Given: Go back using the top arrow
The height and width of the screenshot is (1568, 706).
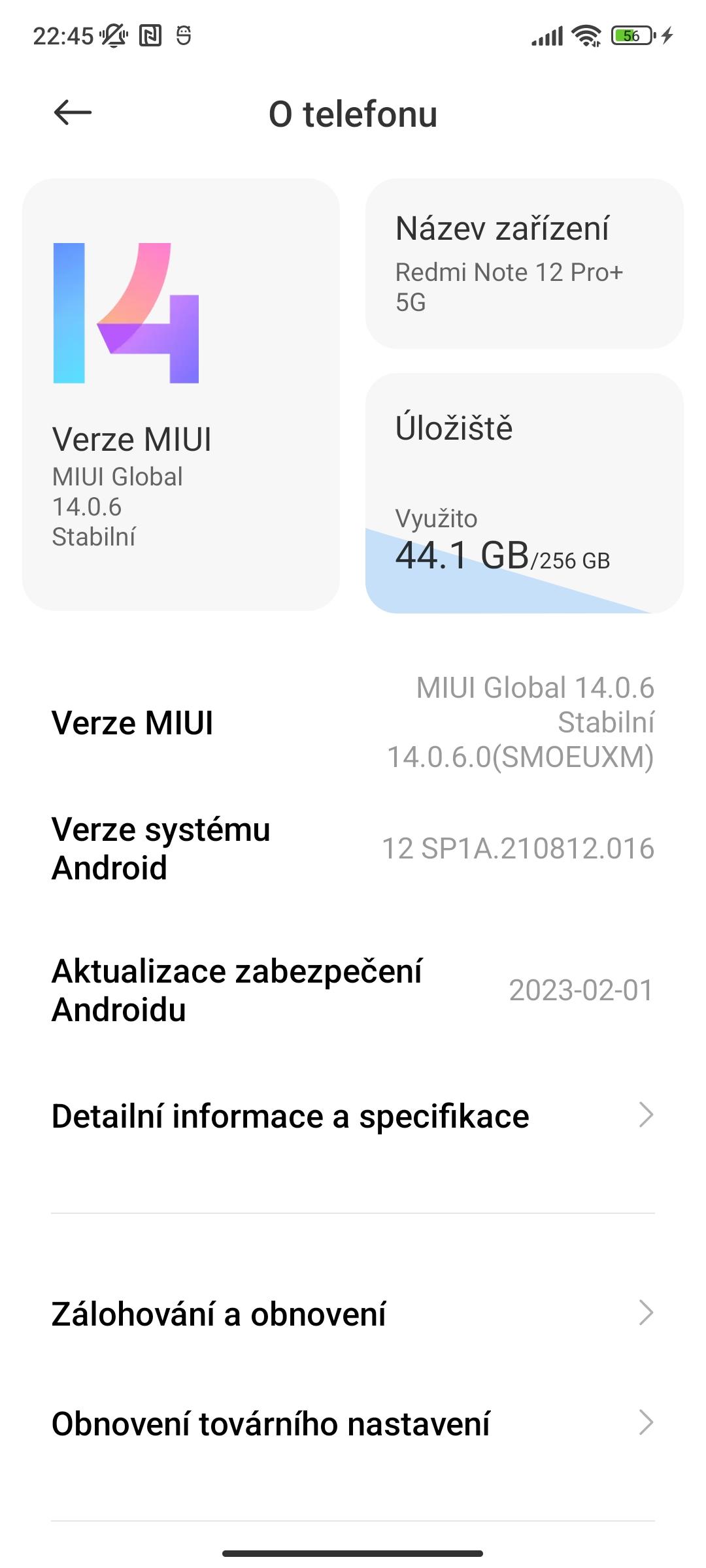Looking at the screenshot, I should pos(73,113).
